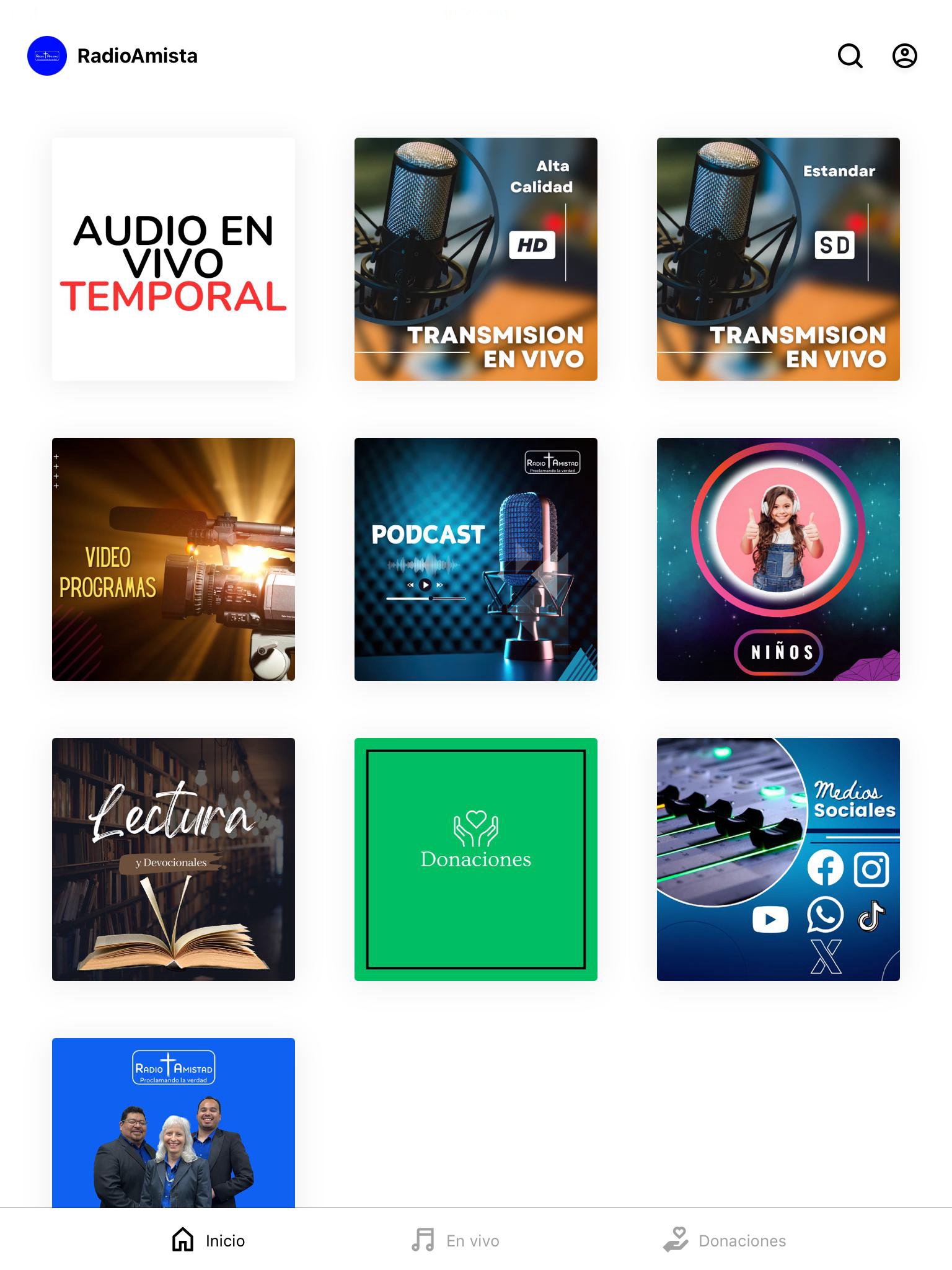Switch to the Donaciones tab
This screenshot has height=1270, width=952.
(x=725, y=1240)
